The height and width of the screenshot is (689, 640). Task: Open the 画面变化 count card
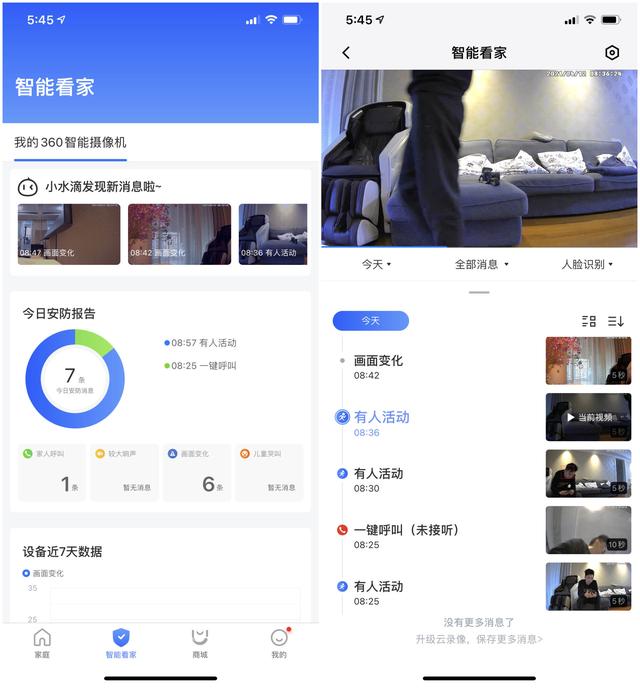pyautogui.click(x=197, y=473)
